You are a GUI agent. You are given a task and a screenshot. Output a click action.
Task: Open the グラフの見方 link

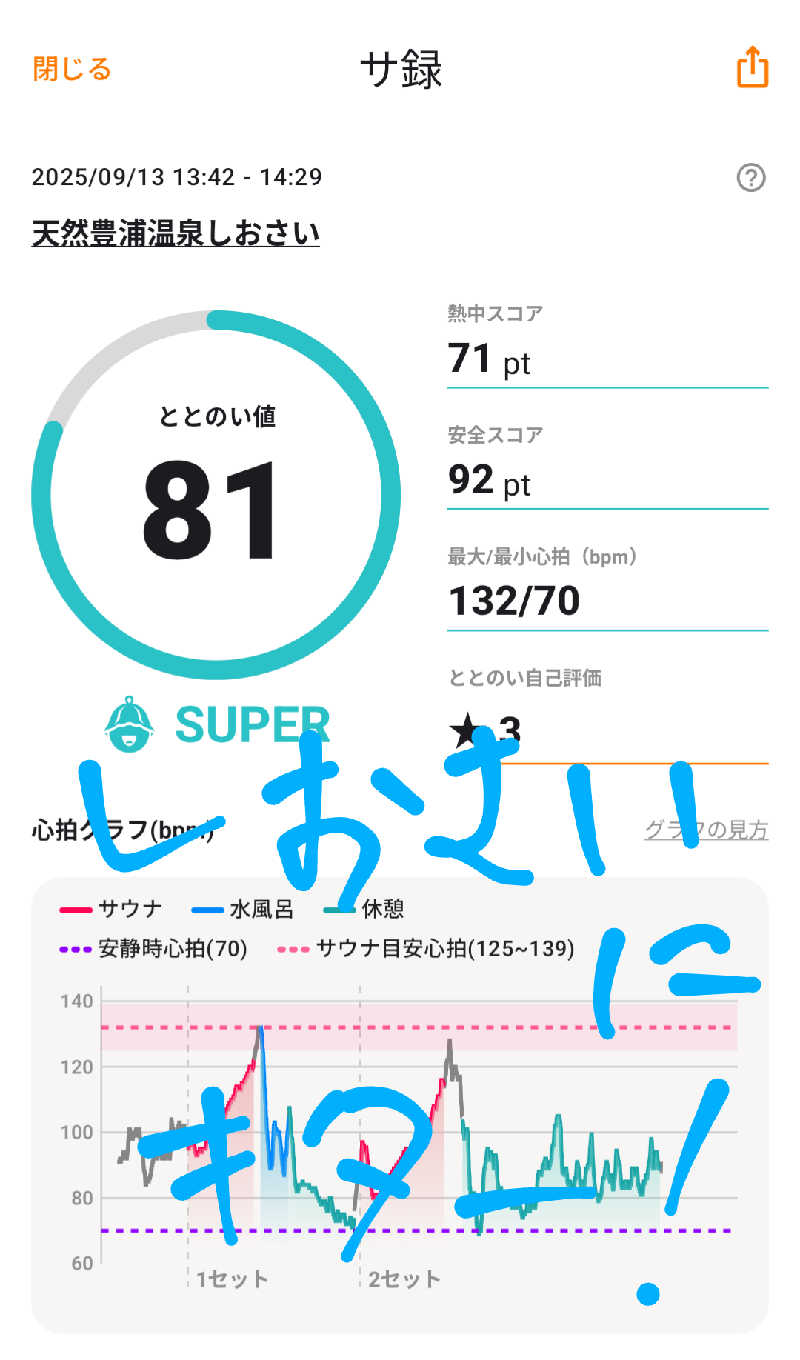(706, 829)
